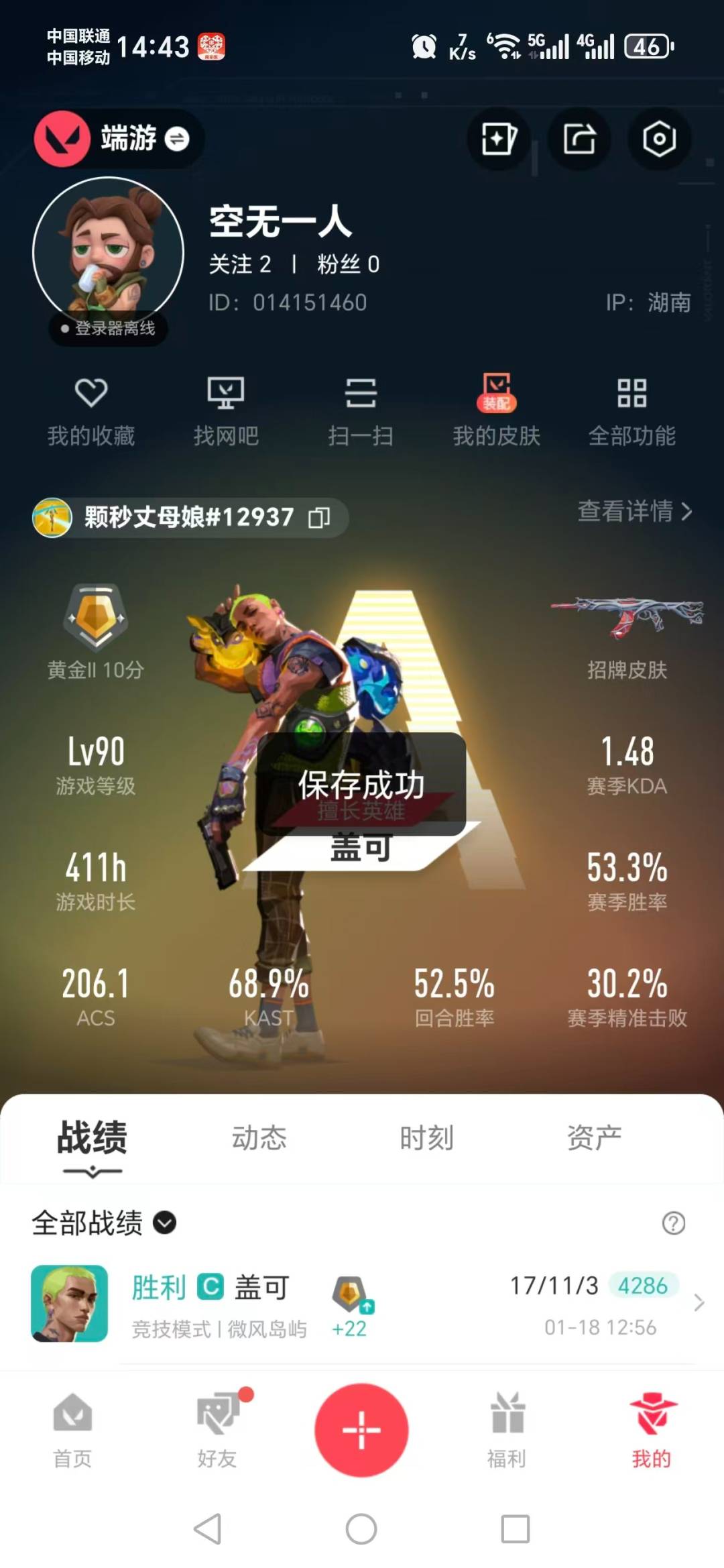Switch to the 动态 tab

pos(259,1138)
